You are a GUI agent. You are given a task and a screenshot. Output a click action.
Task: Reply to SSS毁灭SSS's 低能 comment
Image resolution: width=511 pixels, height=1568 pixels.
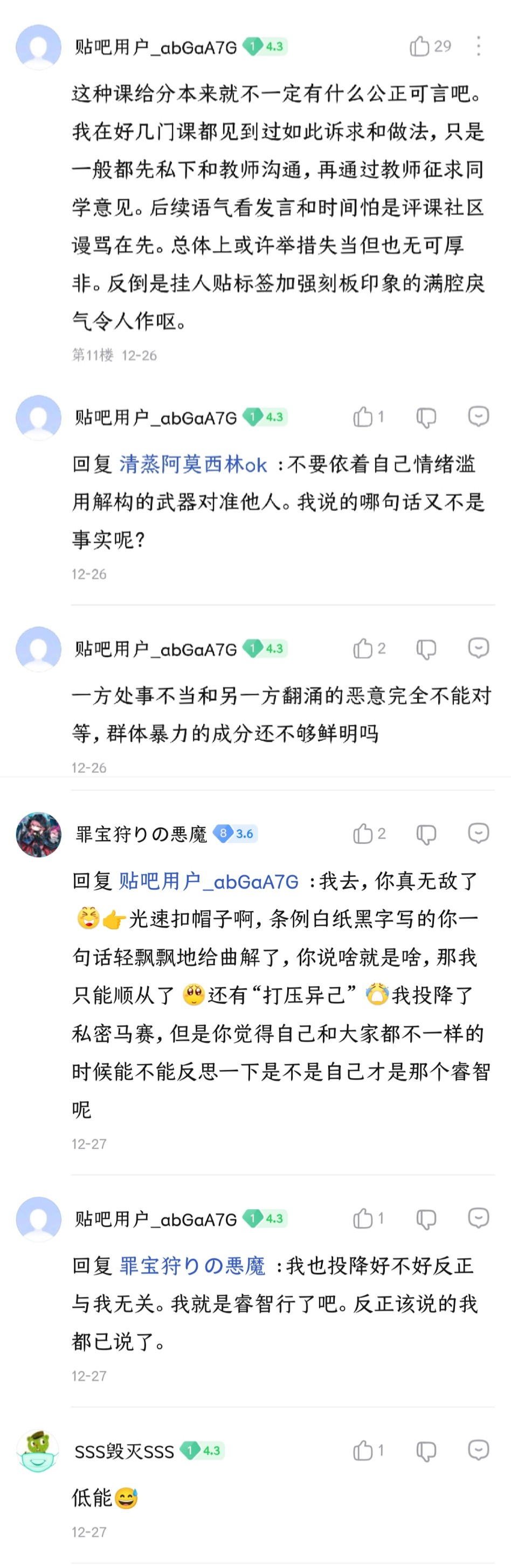pyautogui.click(x=478, y=1450)
